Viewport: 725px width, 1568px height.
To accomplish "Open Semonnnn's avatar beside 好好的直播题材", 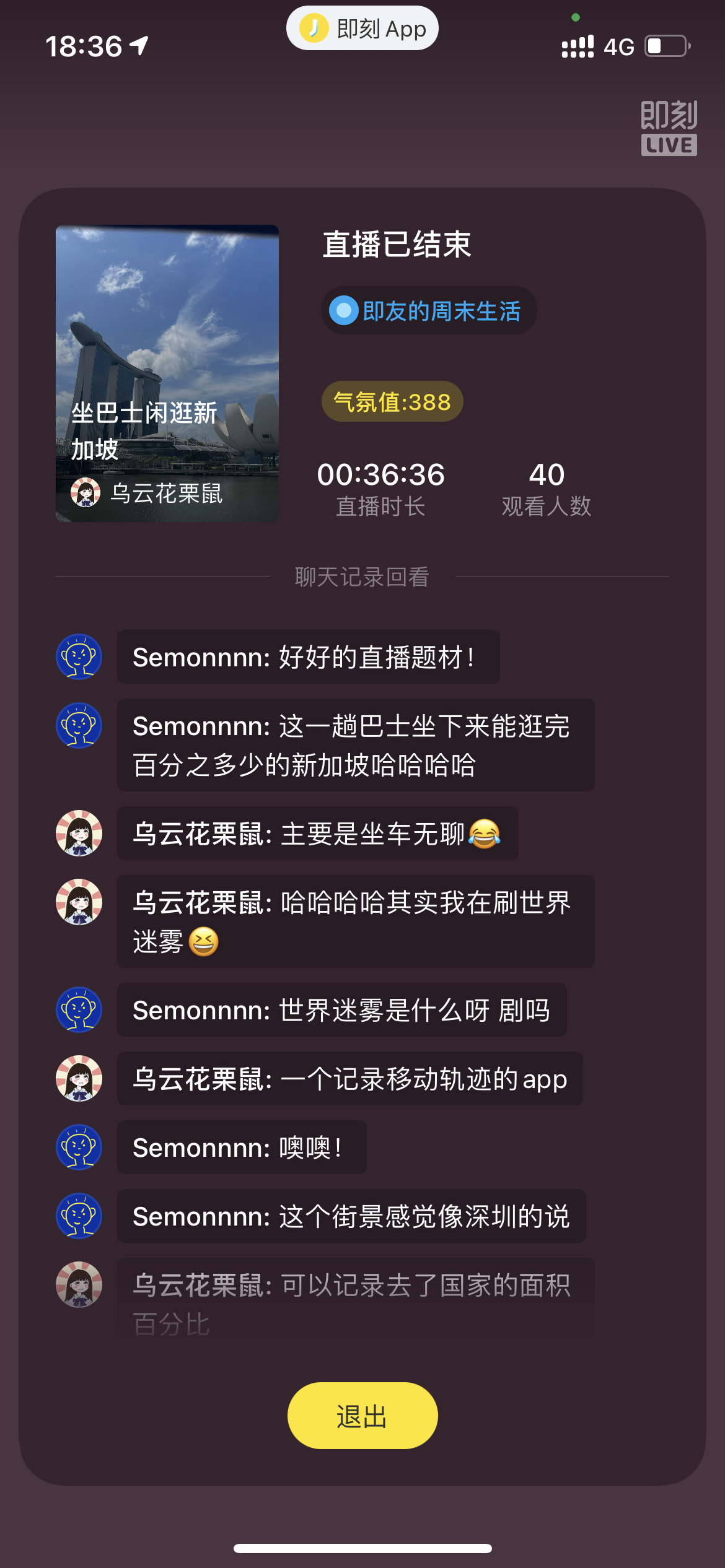I will click(79, 656).
